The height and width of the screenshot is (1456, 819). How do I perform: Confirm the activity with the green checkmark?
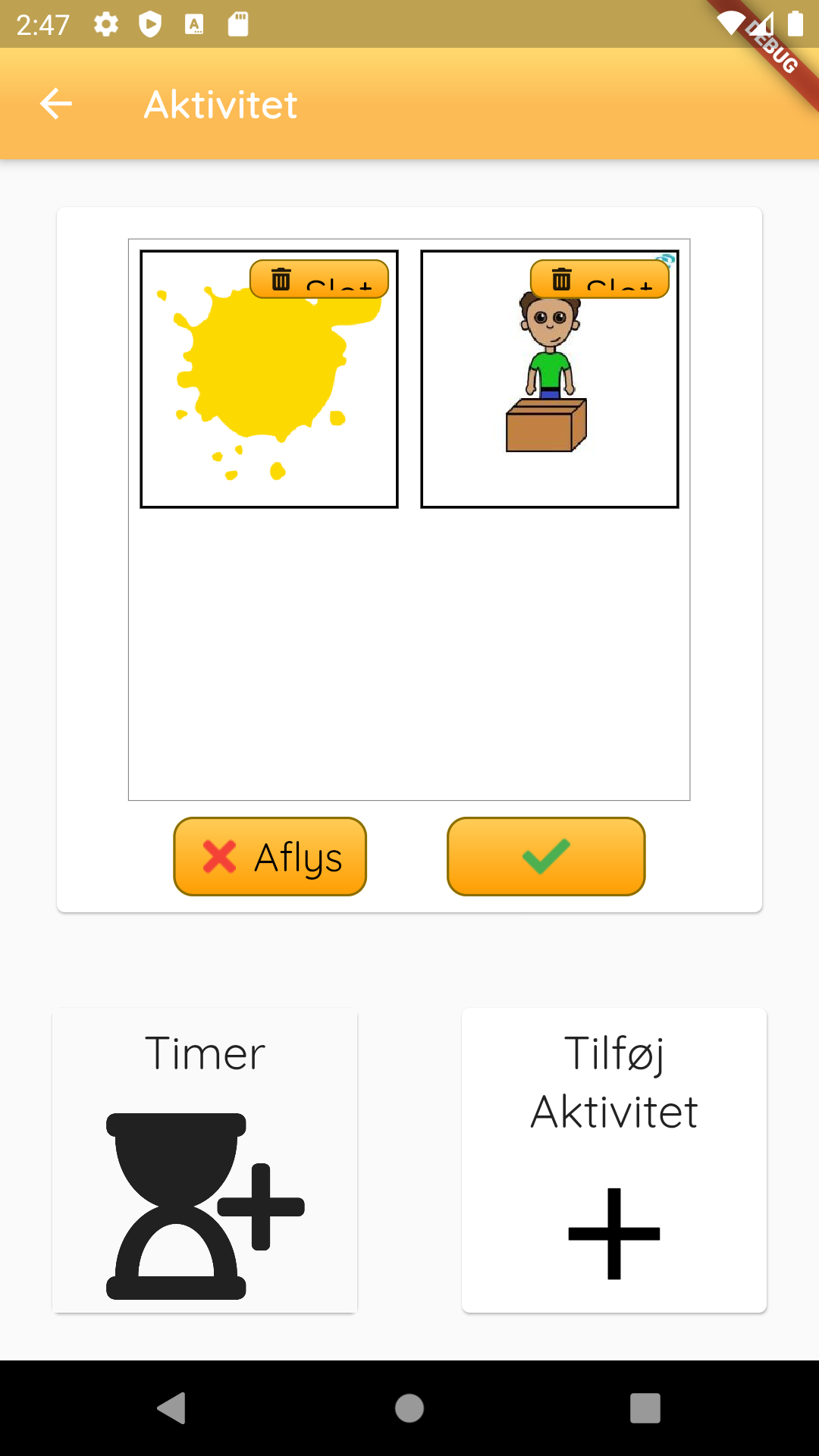point(544,857)
